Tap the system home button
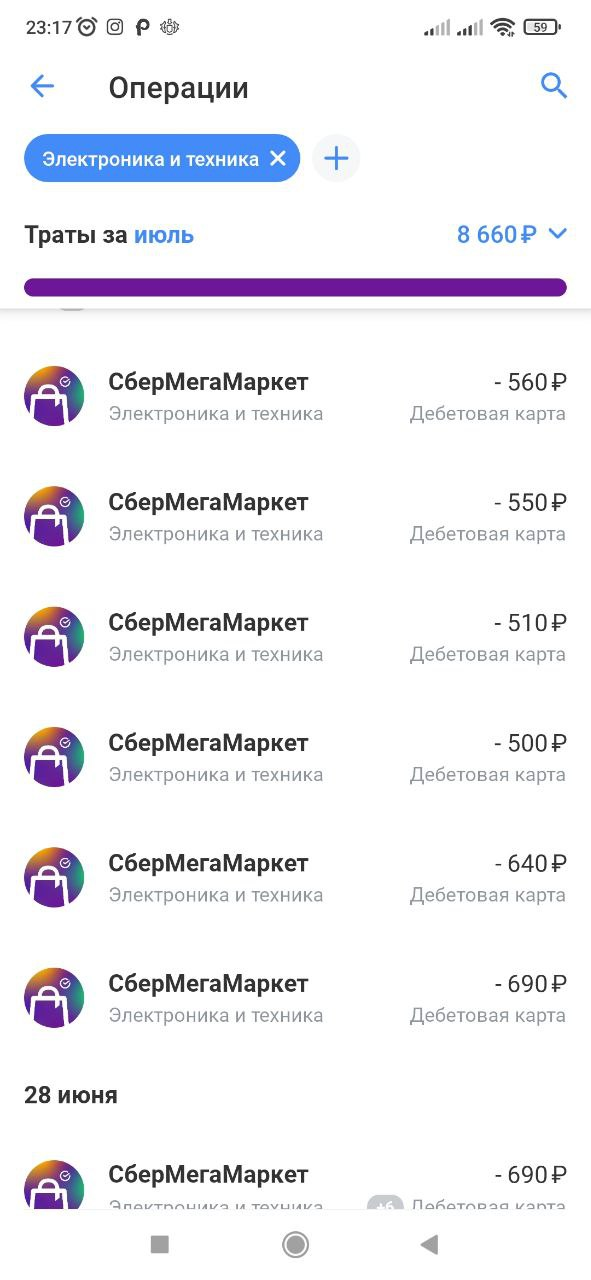The width and height of the screenshot is (591, 1280). point(295,1244)
